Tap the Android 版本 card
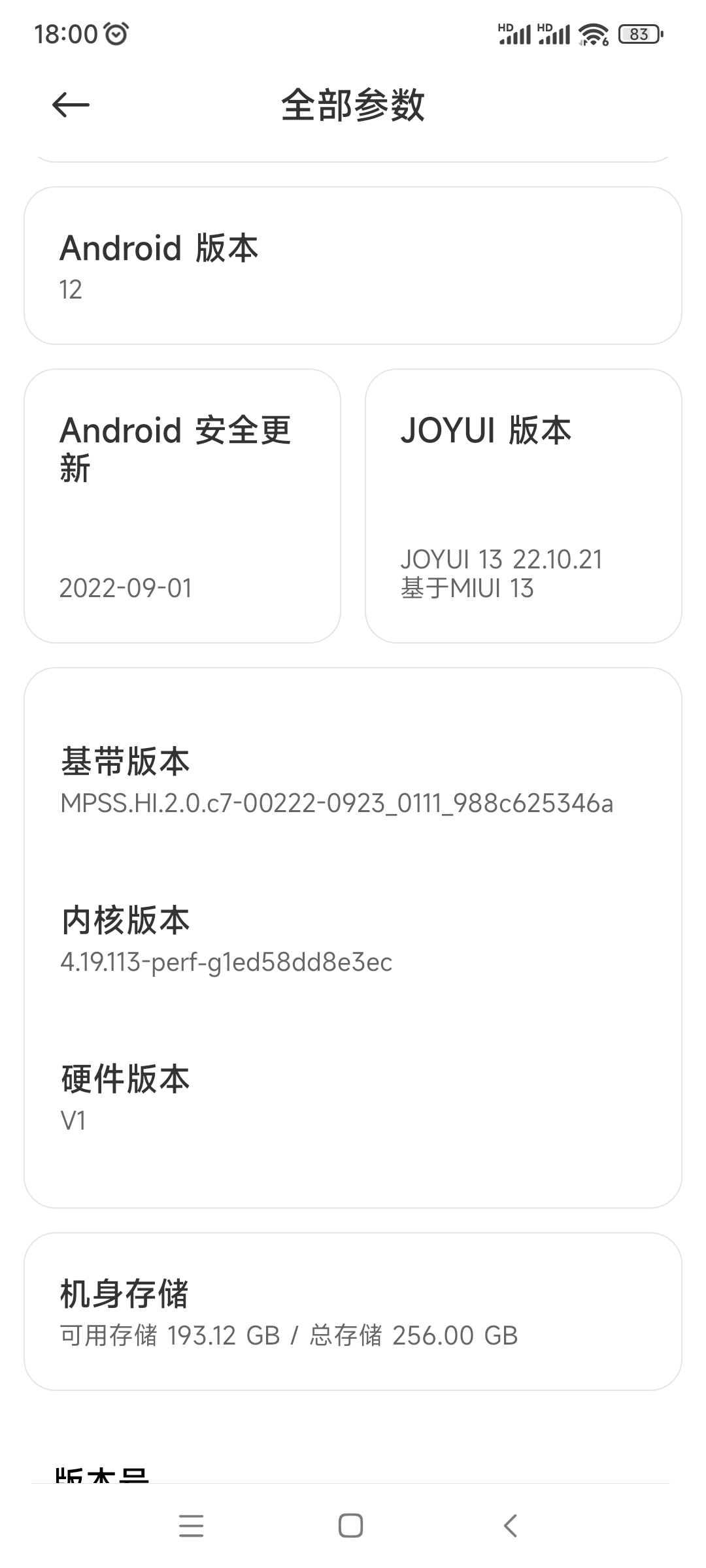The width and height of the screenshot is (706, 1568). pos(353,266)
